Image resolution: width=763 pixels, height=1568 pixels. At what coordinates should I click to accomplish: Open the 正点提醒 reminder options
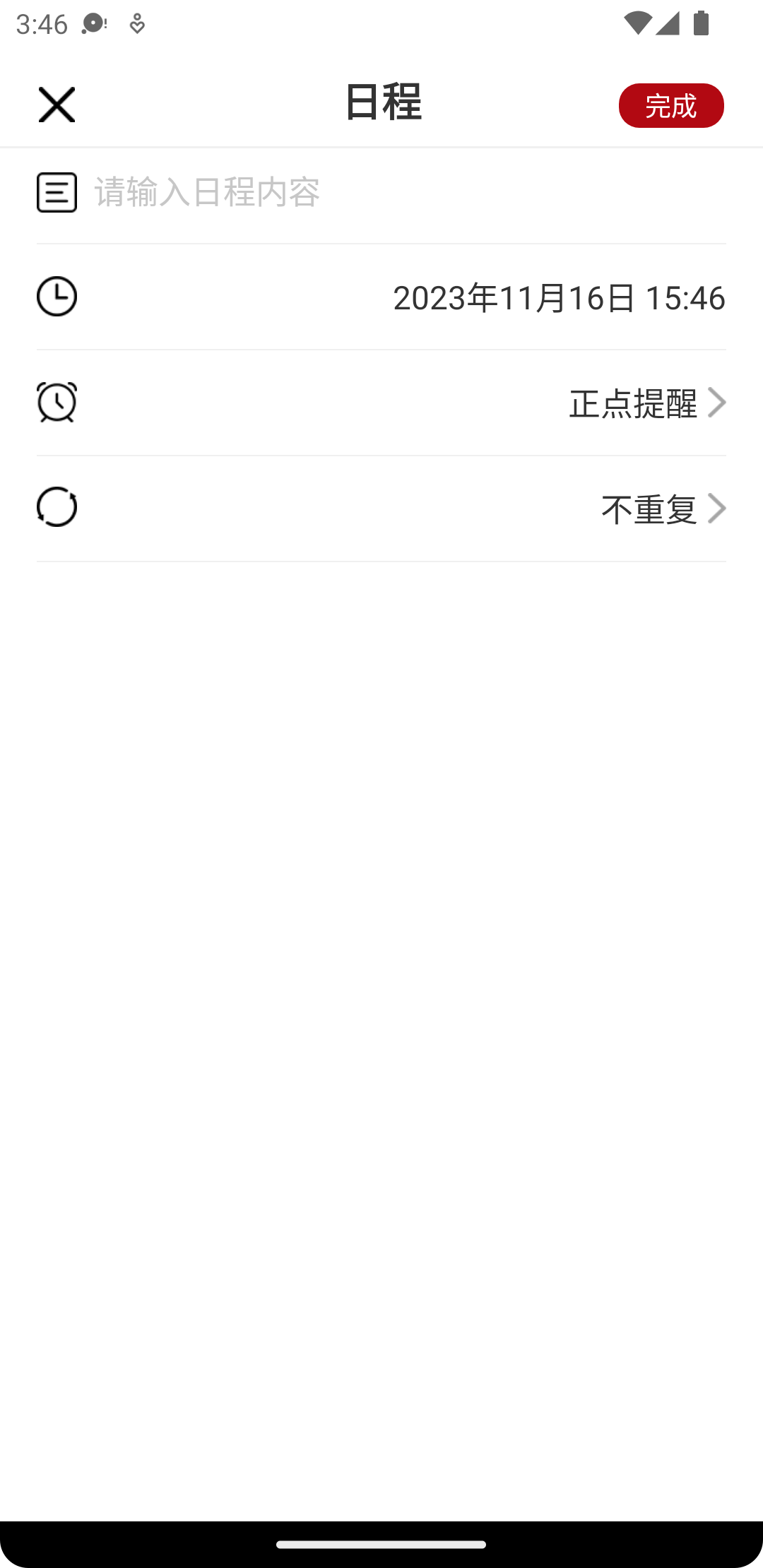(x=633, y=402)
